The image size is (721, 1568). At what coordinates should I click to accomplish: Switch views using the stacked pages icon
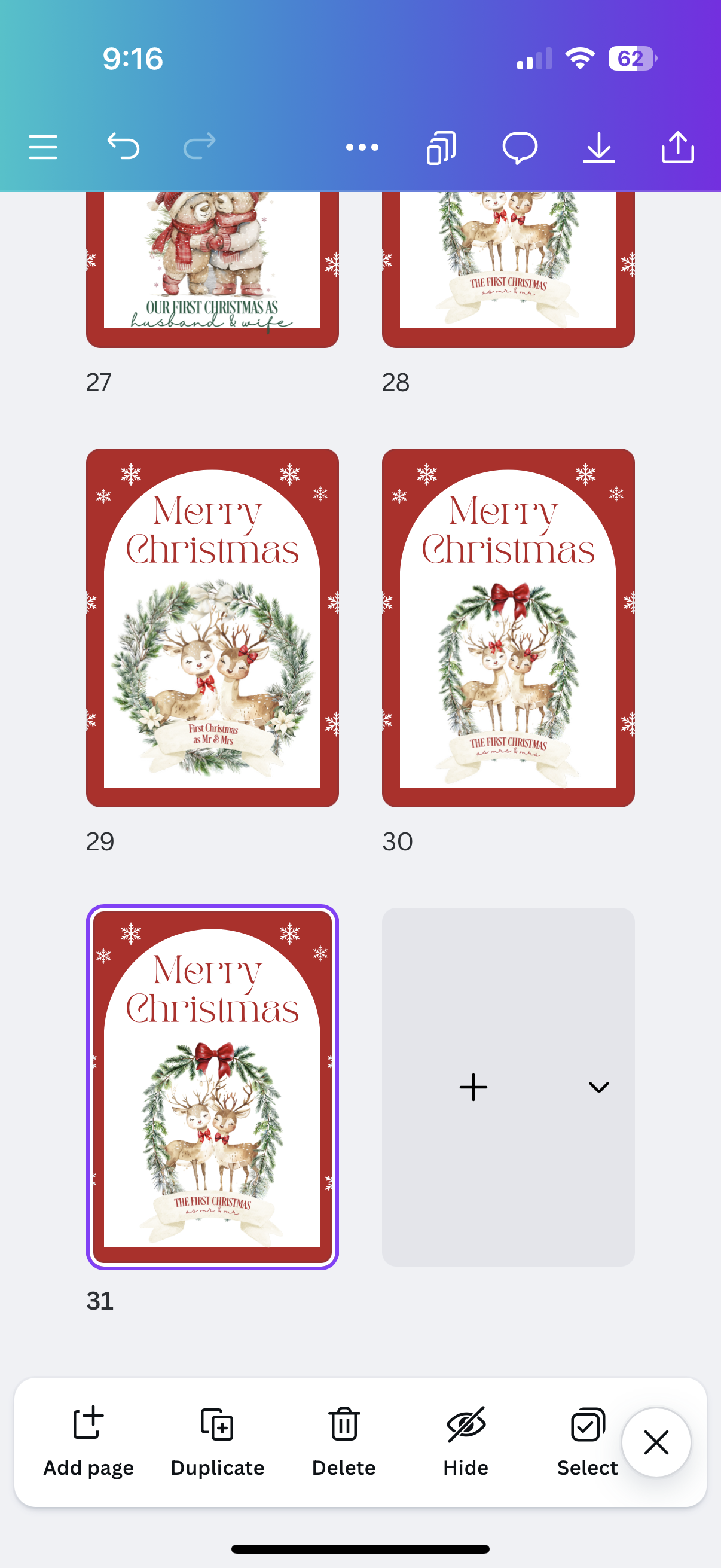[x=441, y=146]
